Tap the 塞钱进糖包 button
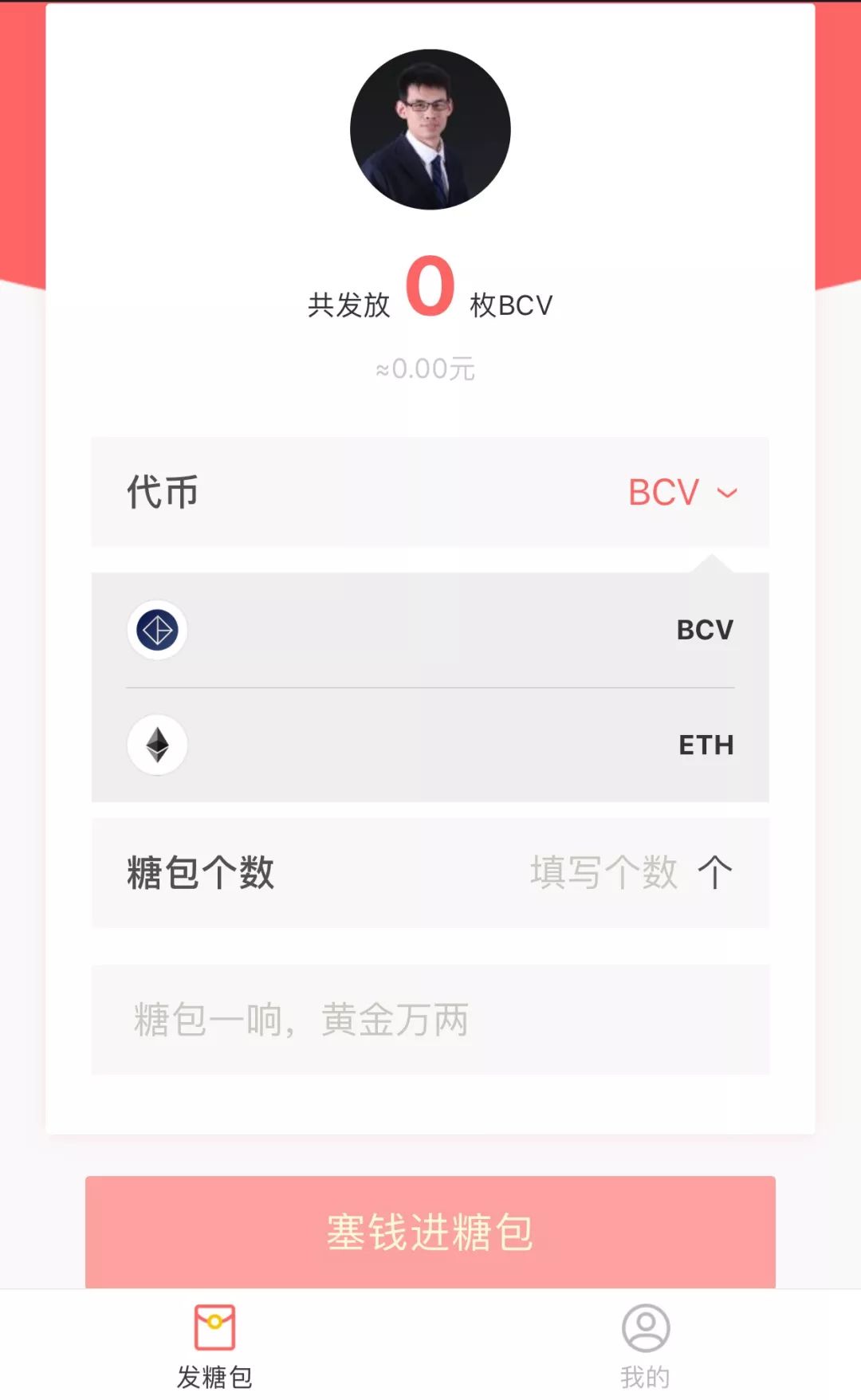Viewport: 861px width, 1400px height. 431,1231
